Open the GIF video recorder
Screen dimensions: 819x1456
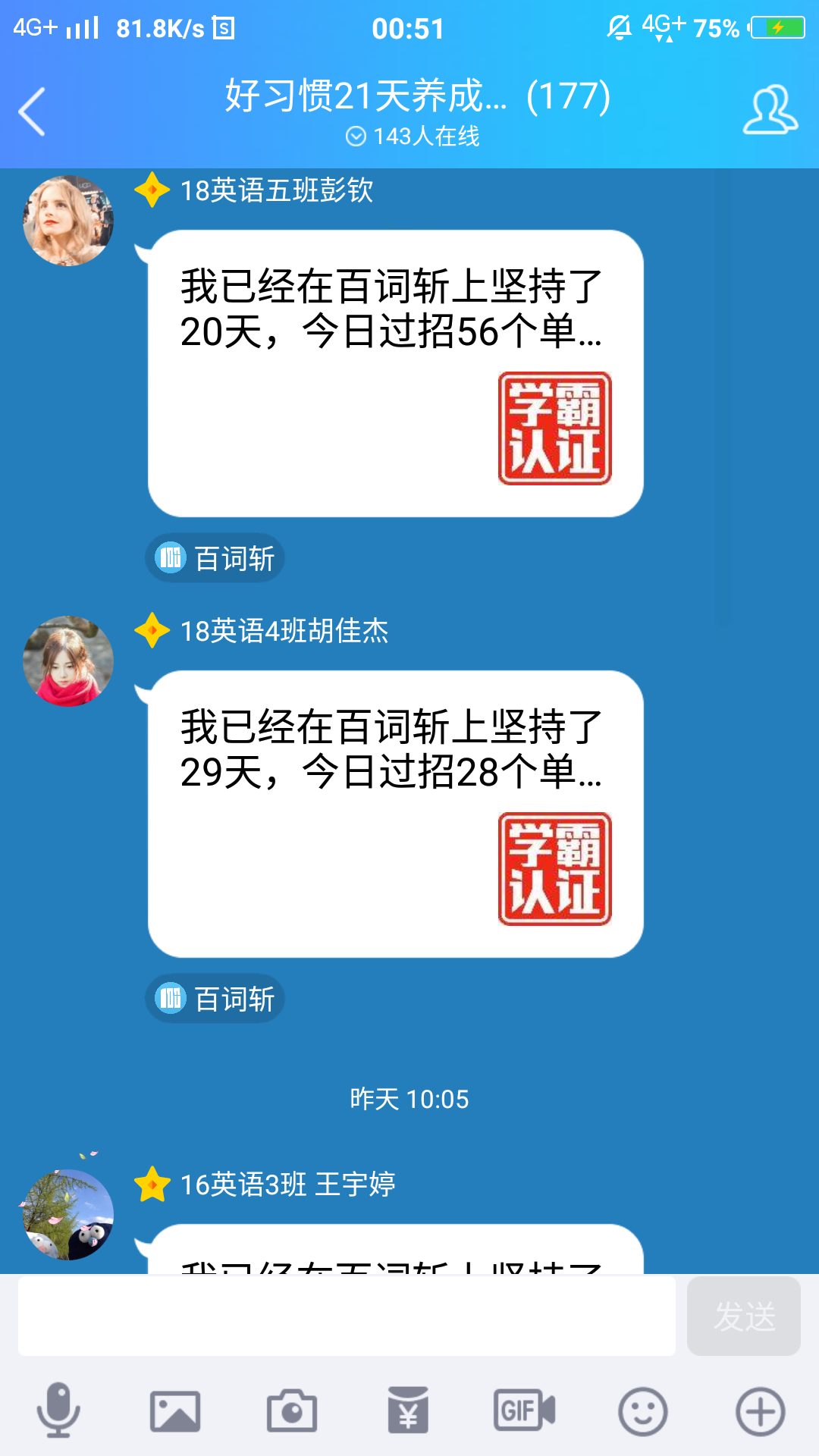(x=525, y=1410)
